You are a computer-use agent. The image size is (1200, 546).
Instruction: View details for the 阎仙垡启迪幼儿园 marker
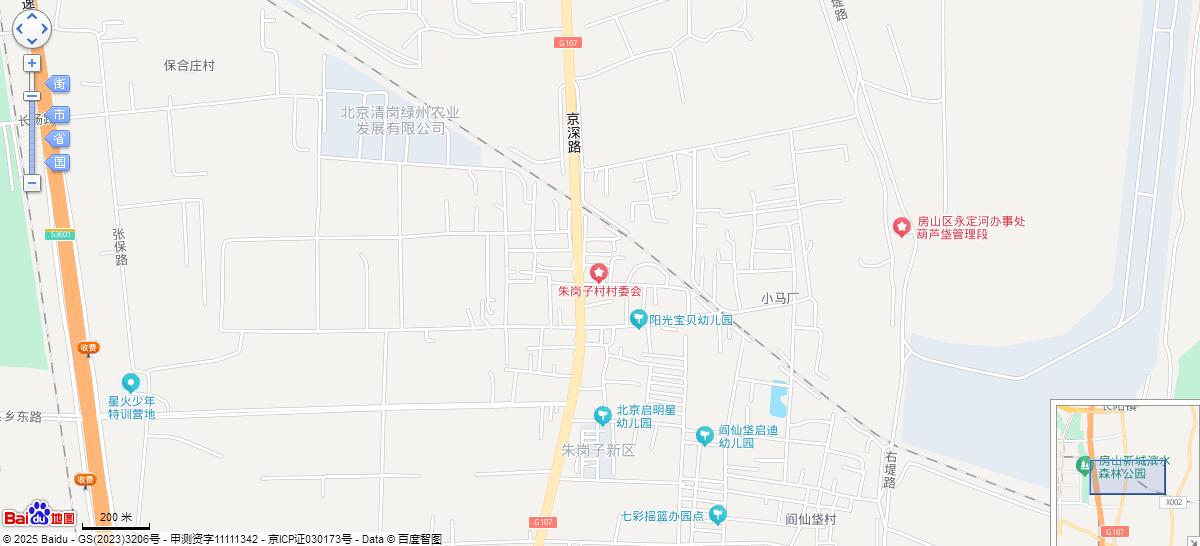[x=705, y=435]
